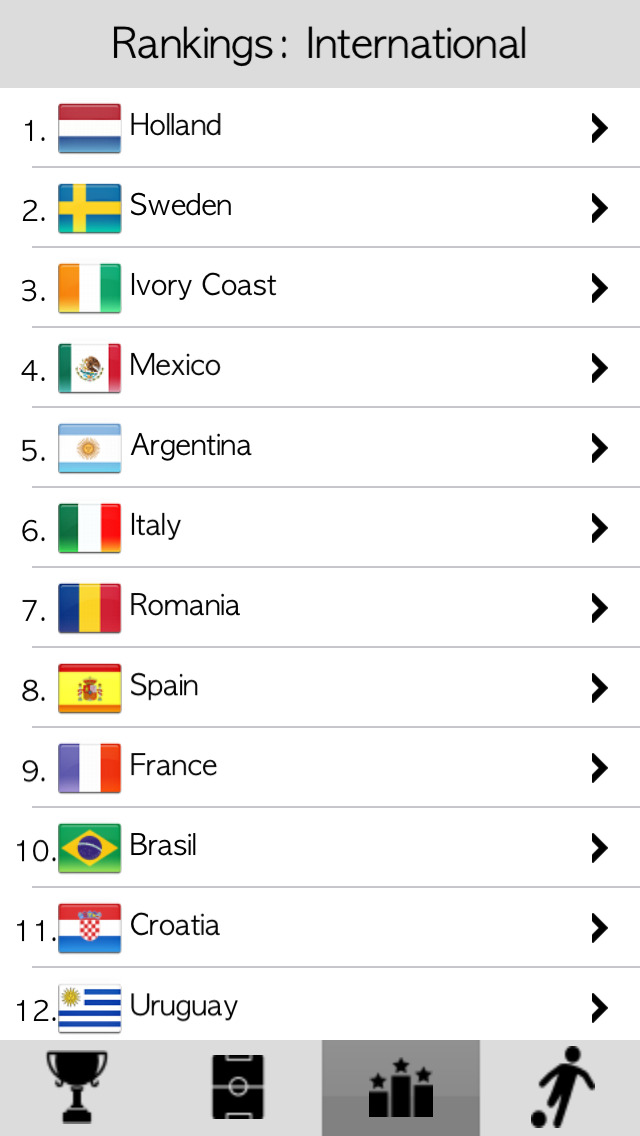Open Argentina in the rankings
Image resolution: width=640 pixels, height=1136 pixels.
320,447
